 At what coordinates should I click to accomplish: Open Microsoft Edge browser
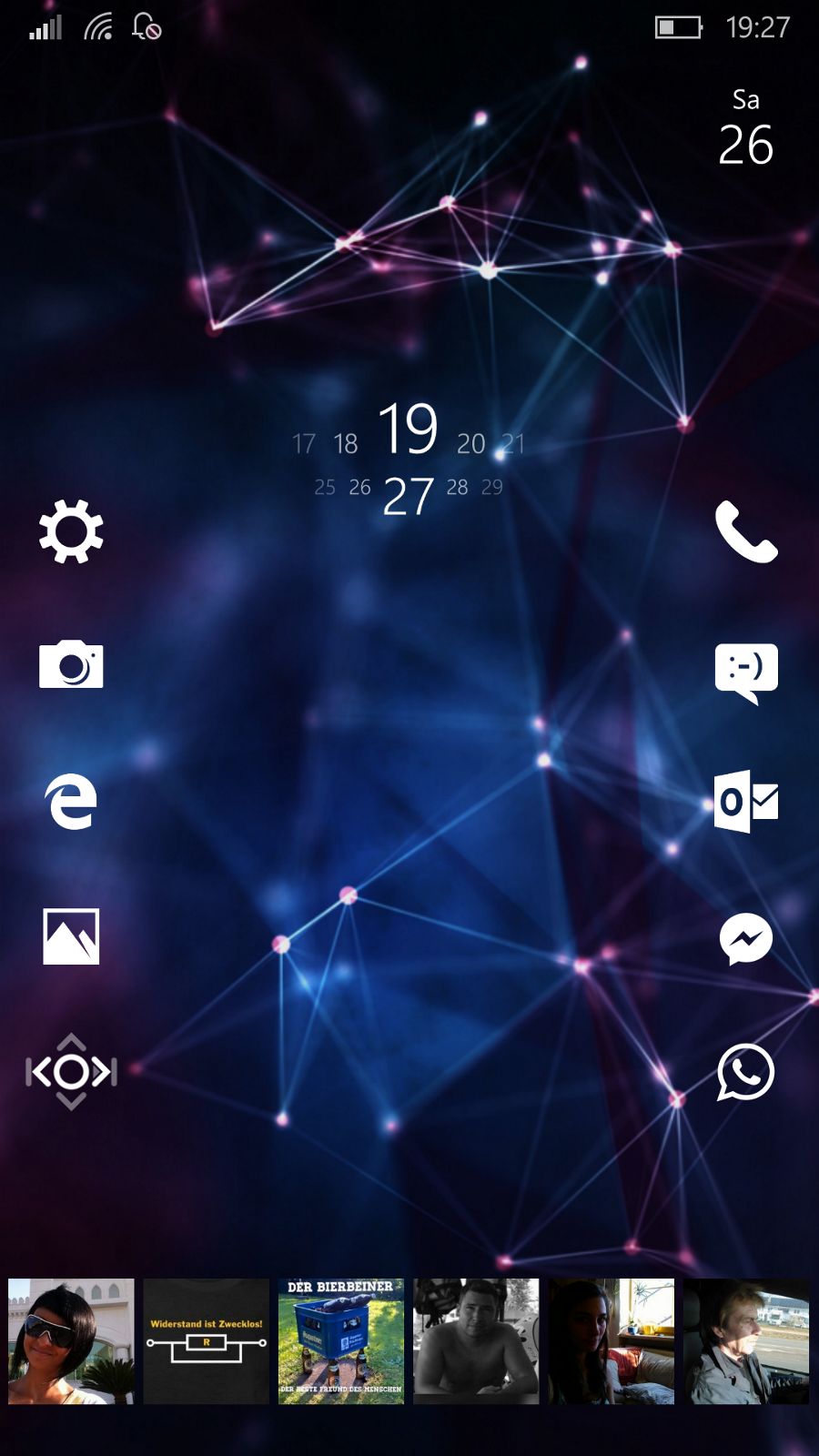click(x=71, y=802)
